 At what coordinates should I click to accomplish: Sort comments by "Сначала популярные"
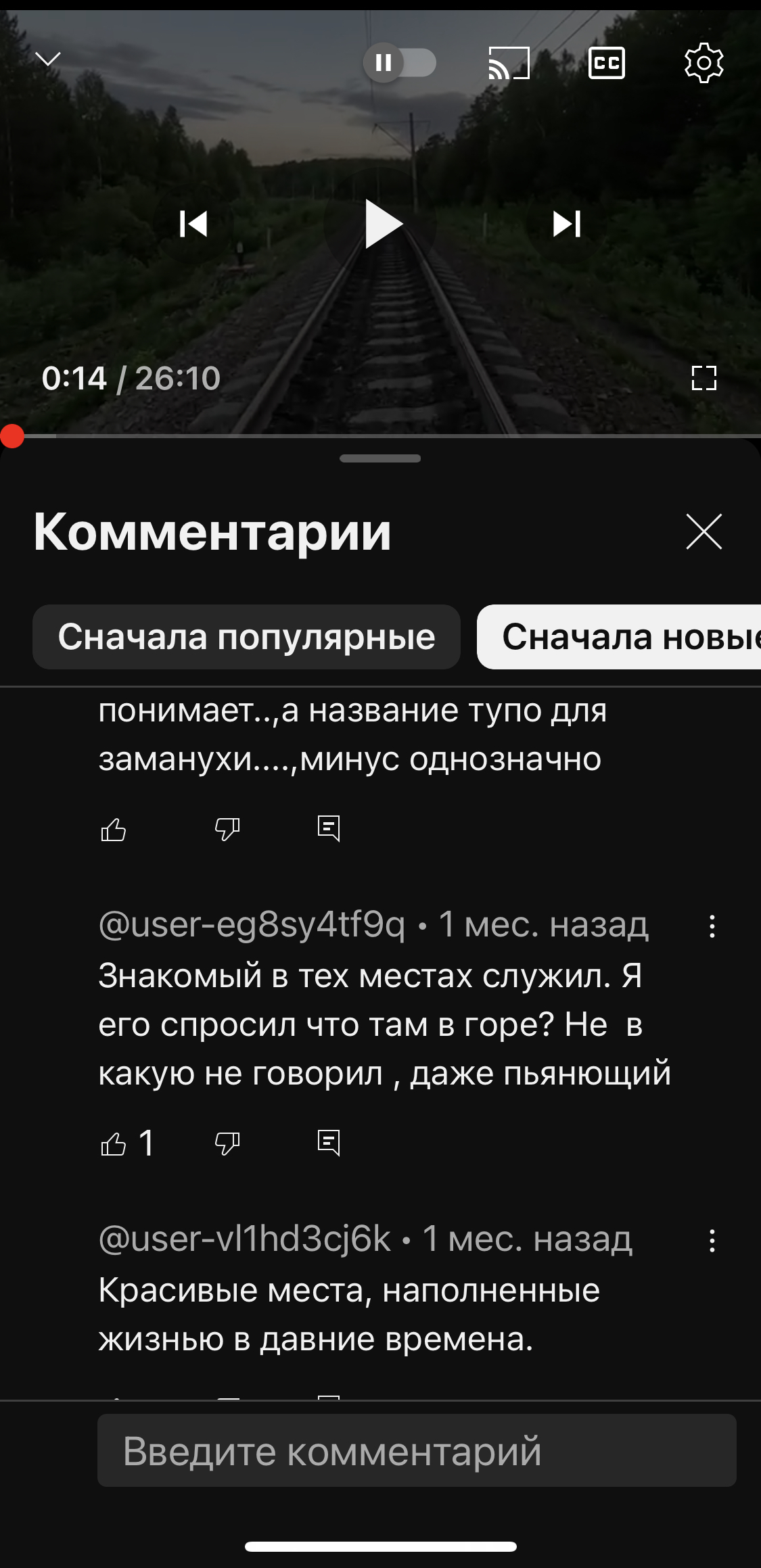click(x=246, y=637)
